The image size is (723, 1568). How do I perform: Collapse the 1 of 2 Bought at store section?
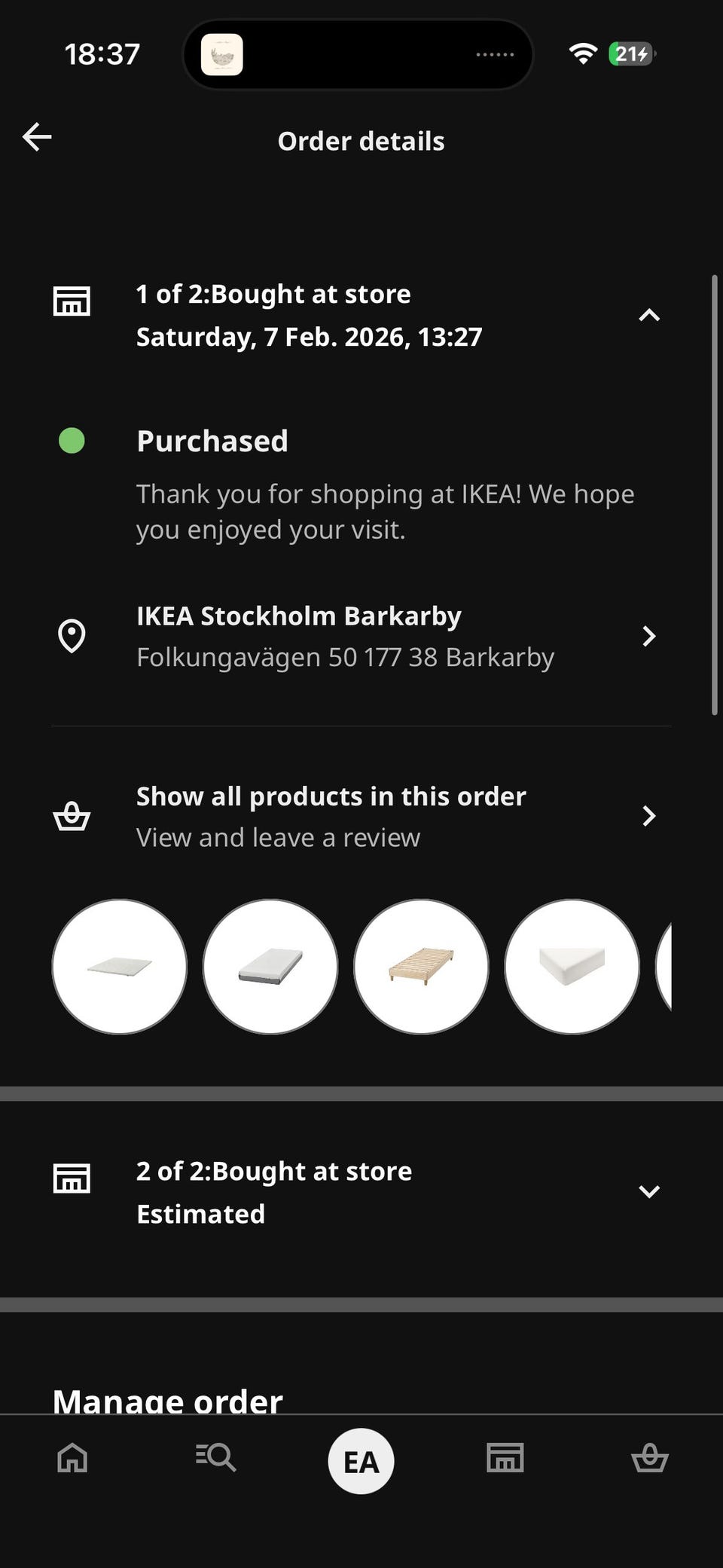tap(648, 315)
